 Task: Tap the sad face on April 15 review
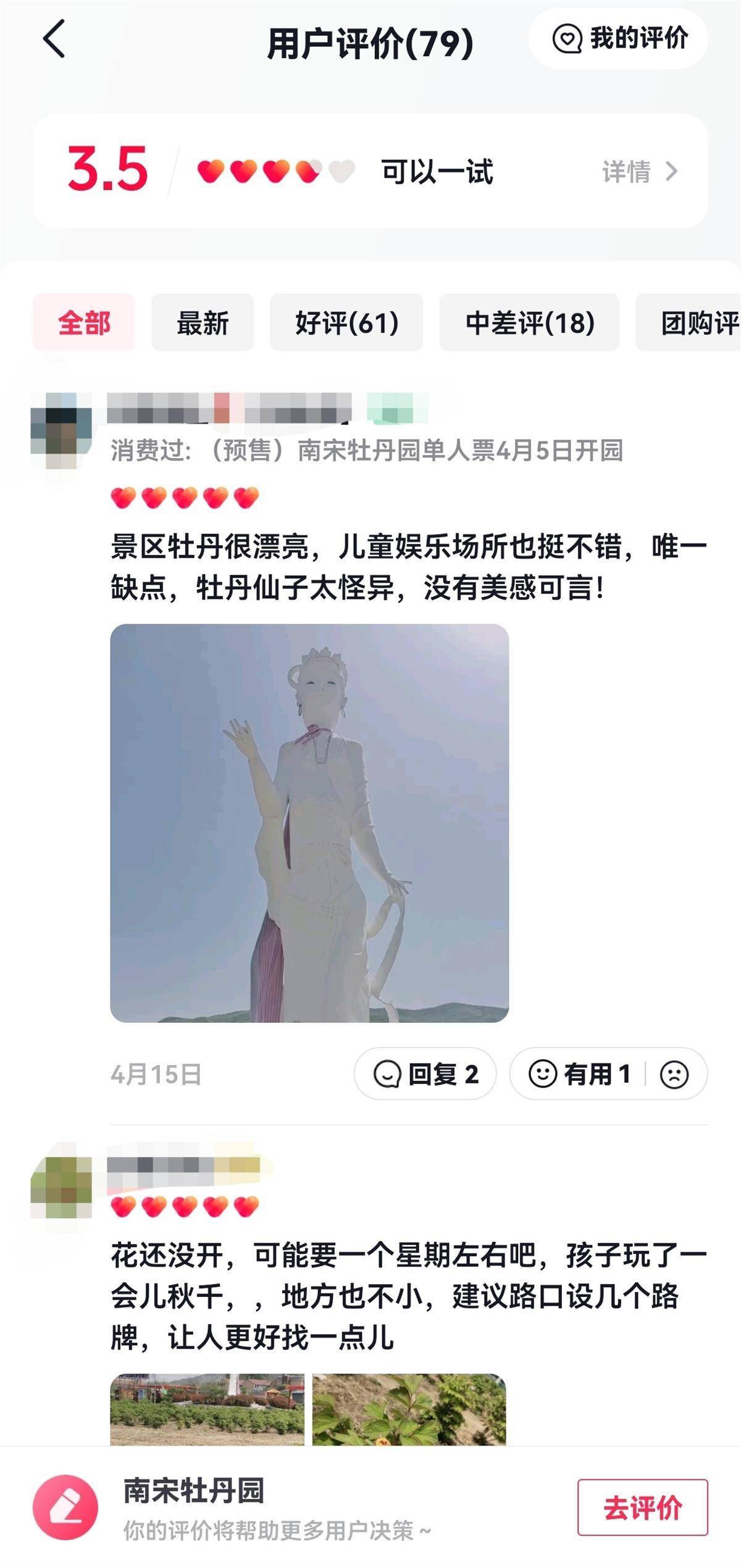click(x=674, y=1074)
